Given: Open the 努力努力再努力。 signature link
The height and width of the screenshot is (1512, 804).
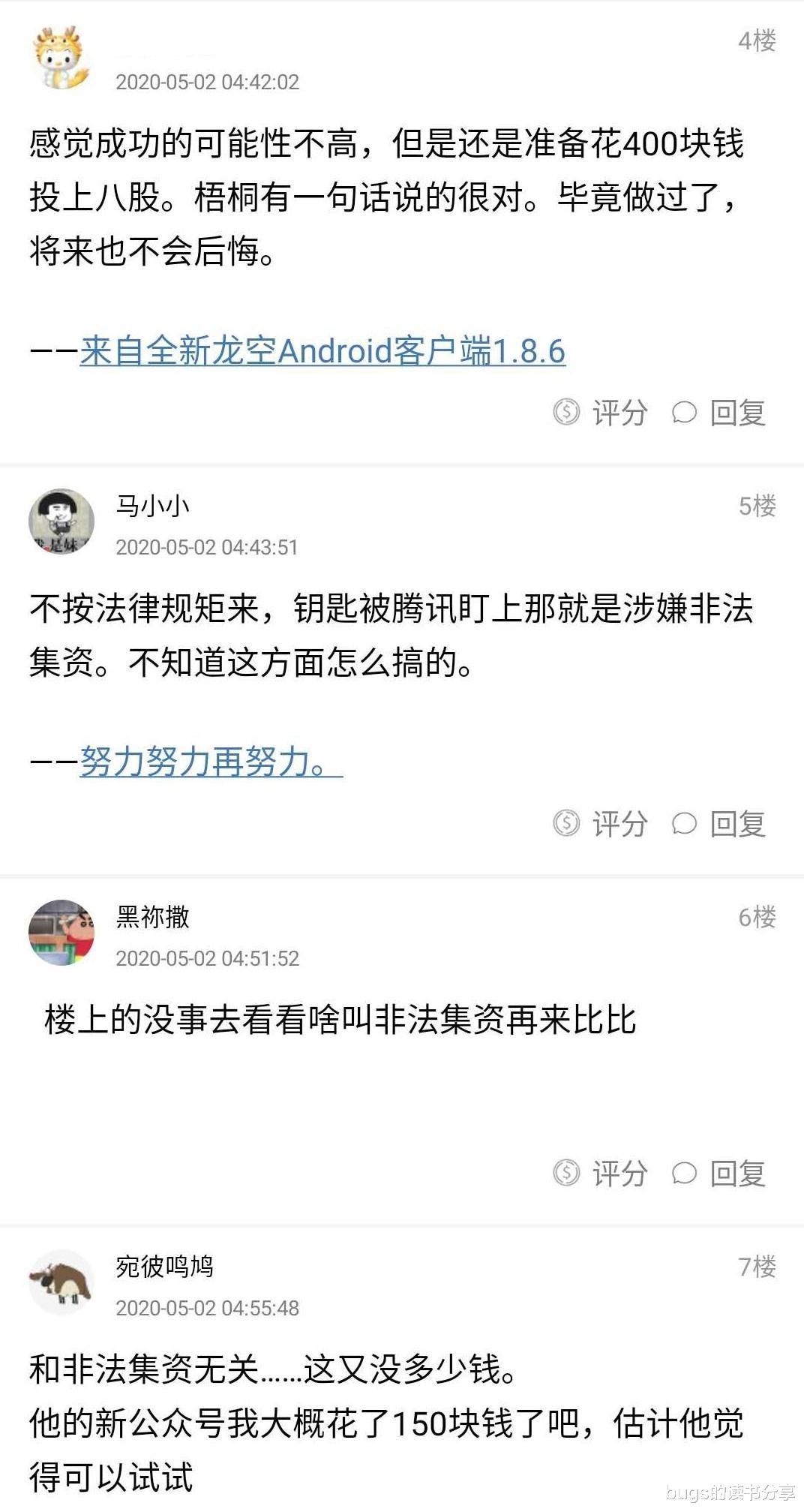Looking at the screenshot, I should click(x=211, y=762).
